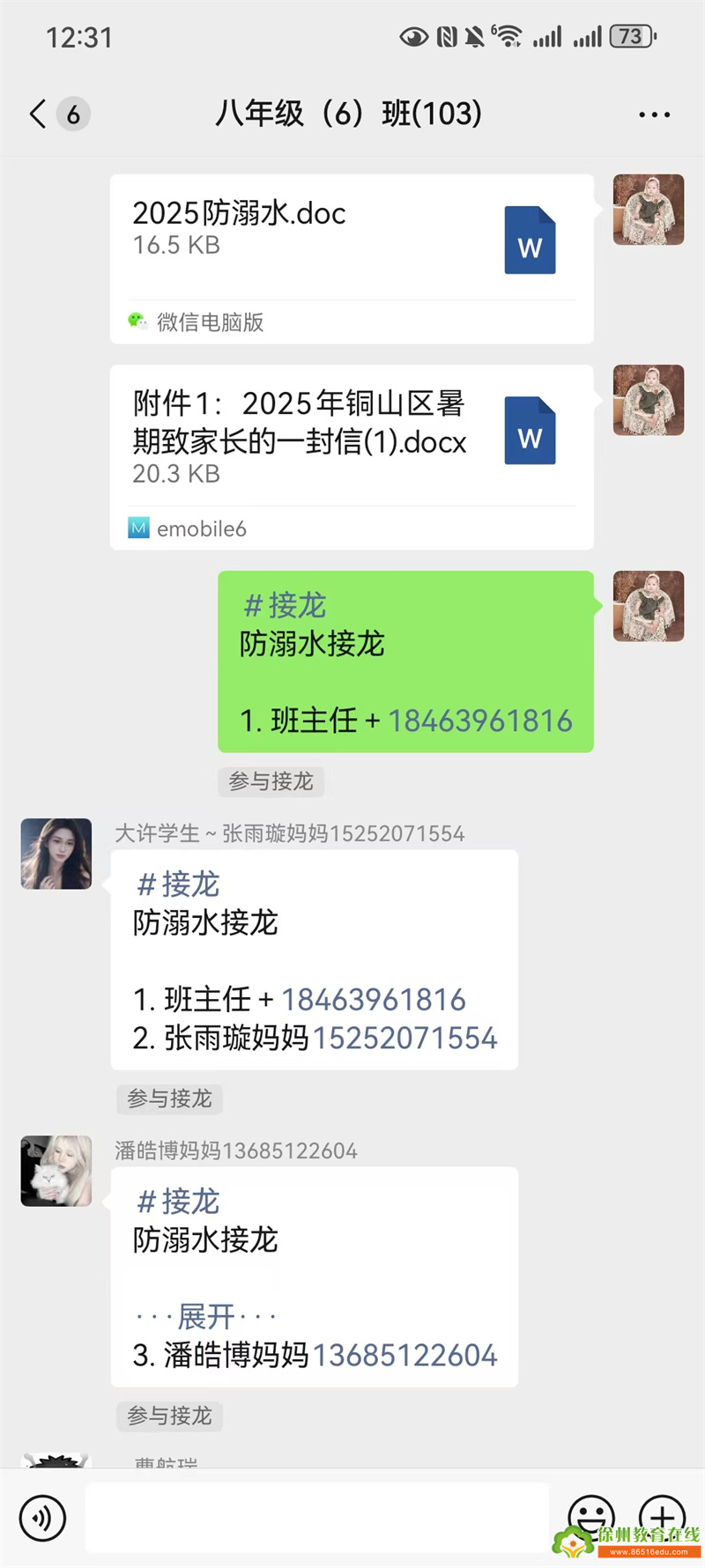
Task: Open 张雨璇妈妈's profile avatar
Action: (56, 854)
